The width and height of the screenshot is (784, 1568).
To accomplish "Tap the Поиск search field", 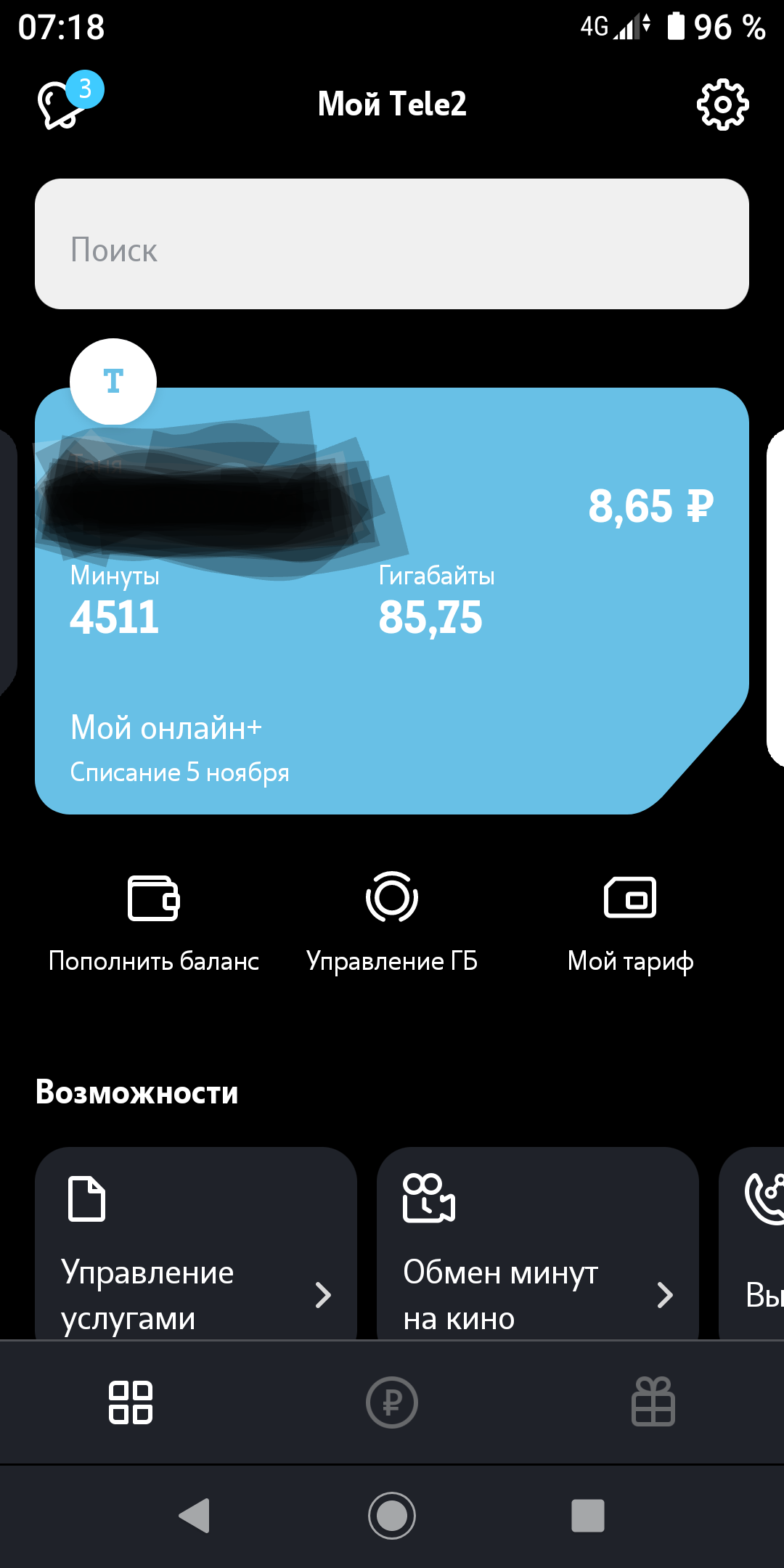I will 392,244.
